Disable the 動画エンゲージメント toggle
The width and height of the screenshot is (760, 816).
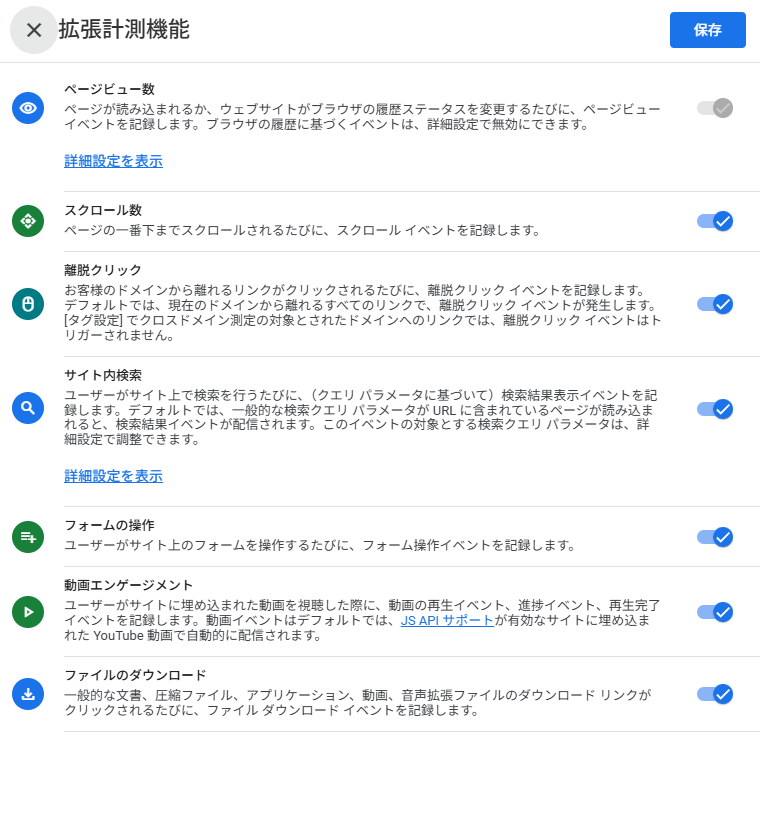(x=715, y=612)
